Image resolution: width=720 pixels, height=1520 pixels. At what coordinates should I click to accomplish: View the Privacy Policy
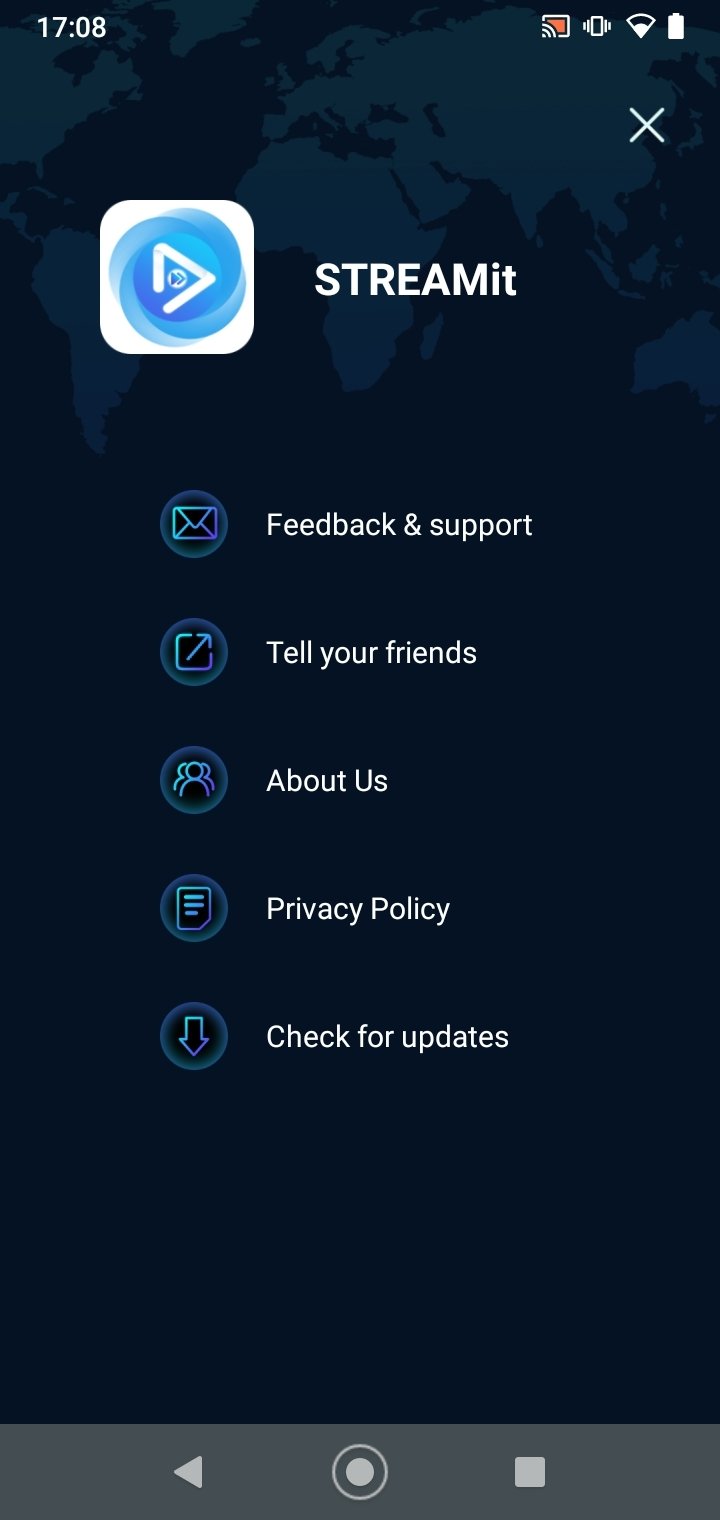(x=357, y=909)
